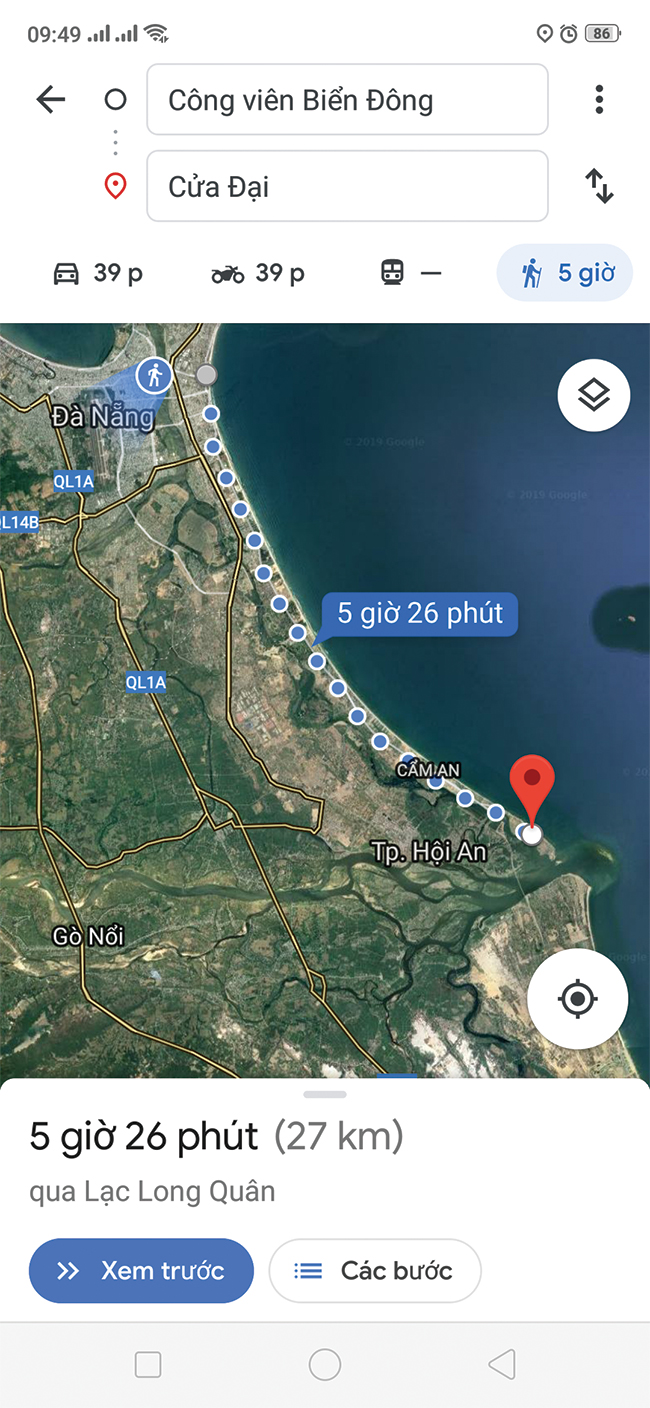The image size is (650, 1408).
Task: Go back using the top-left arrow
Action: click(x=50, y=99)
